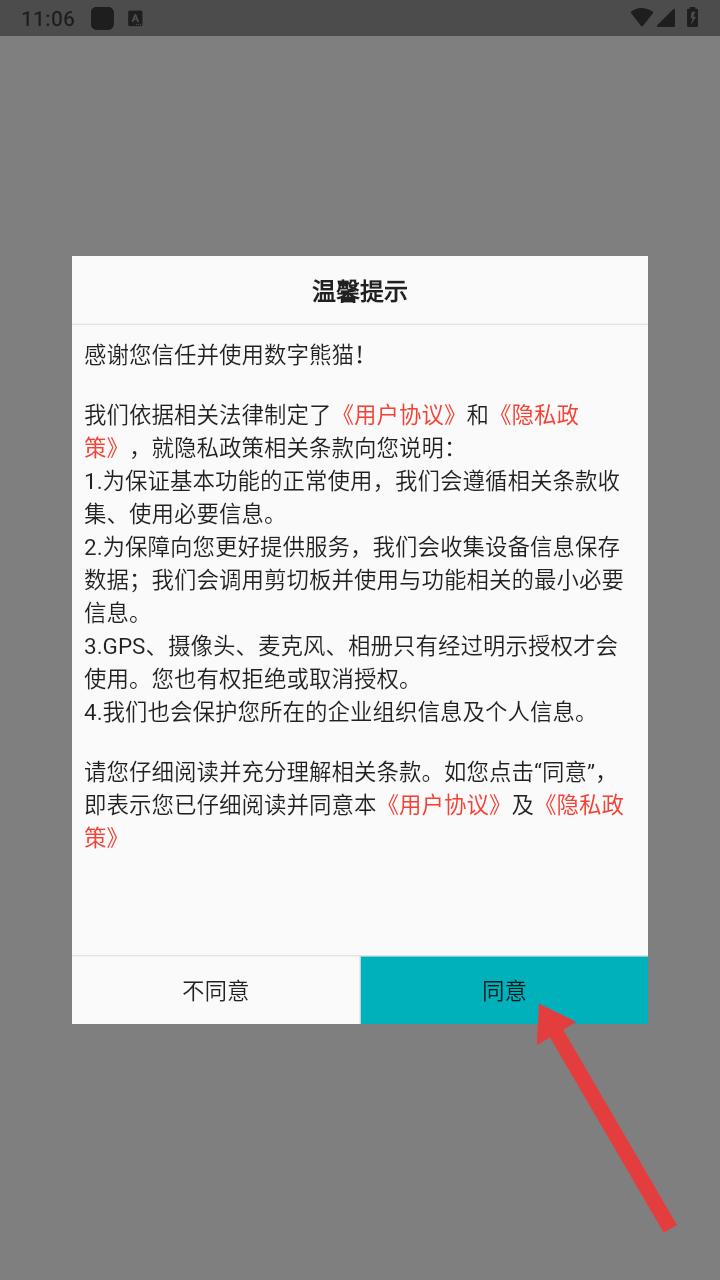Open 《用户协议》 link in the second paragraph

[399, 416]
